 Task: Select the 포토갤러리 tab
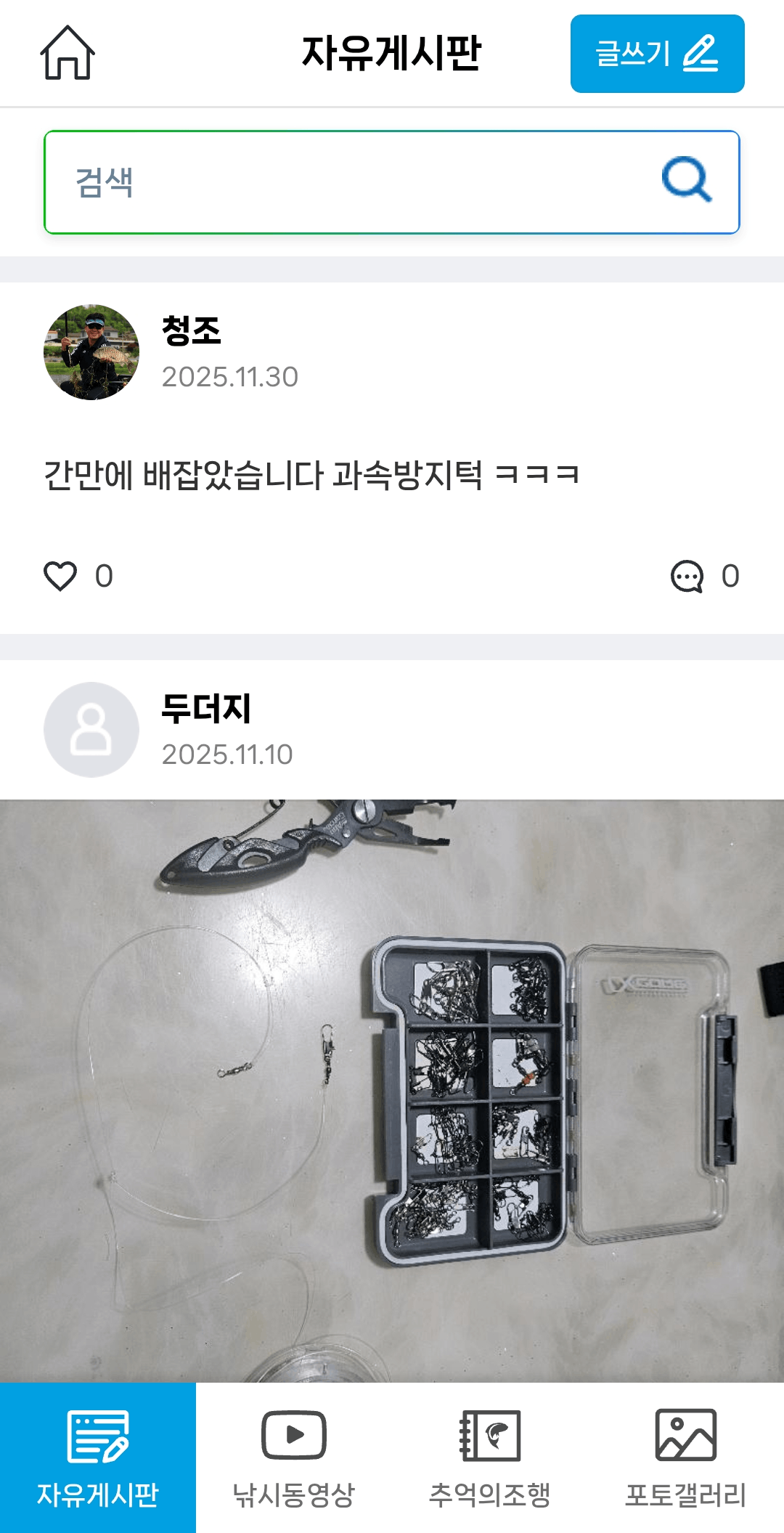click(686, 1458)
